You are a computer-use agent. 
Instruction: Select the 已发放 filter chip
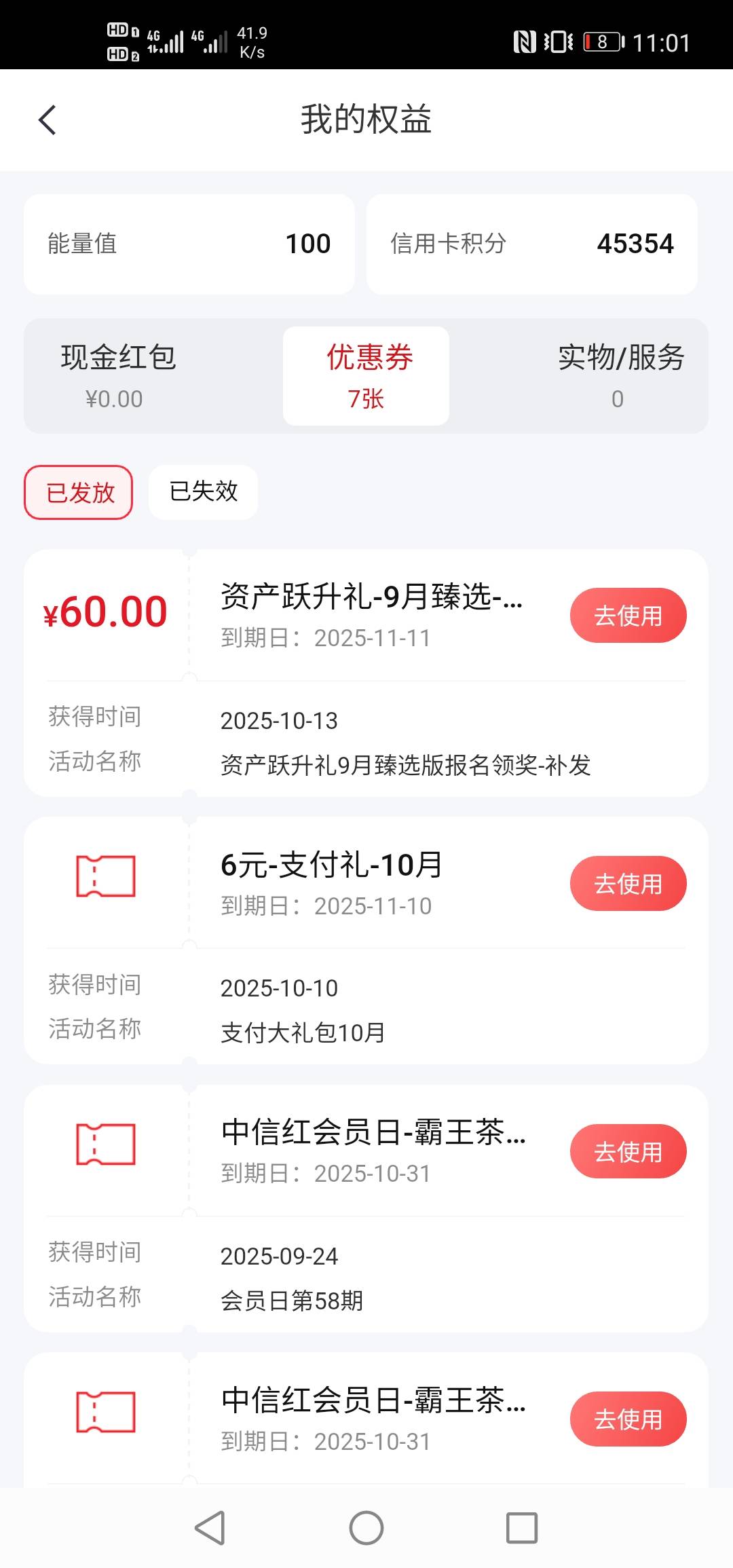pyautogui.click(x=79, y=492)
